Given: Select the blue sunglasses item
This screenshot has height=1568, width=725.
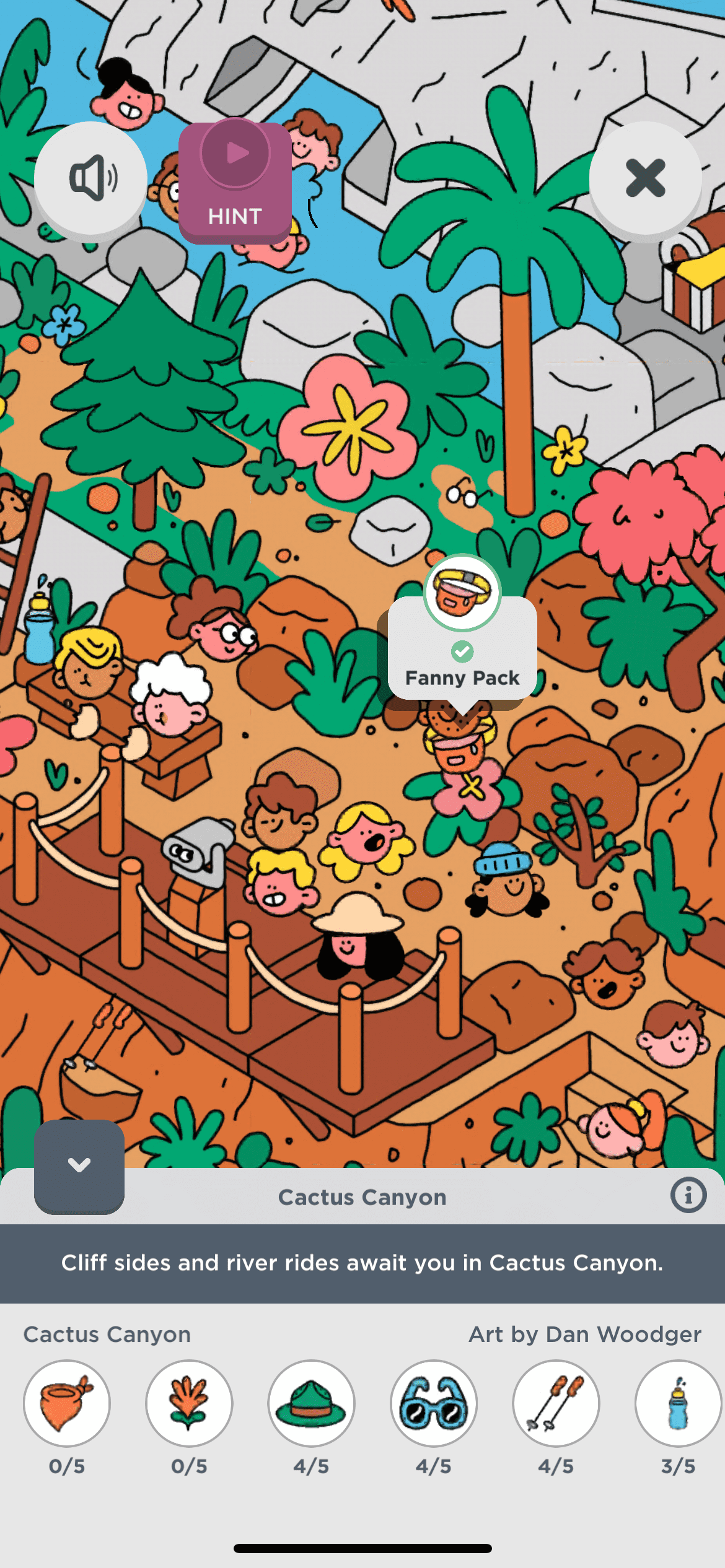Looking at the screenshot, I should (x=433, y=1403).
